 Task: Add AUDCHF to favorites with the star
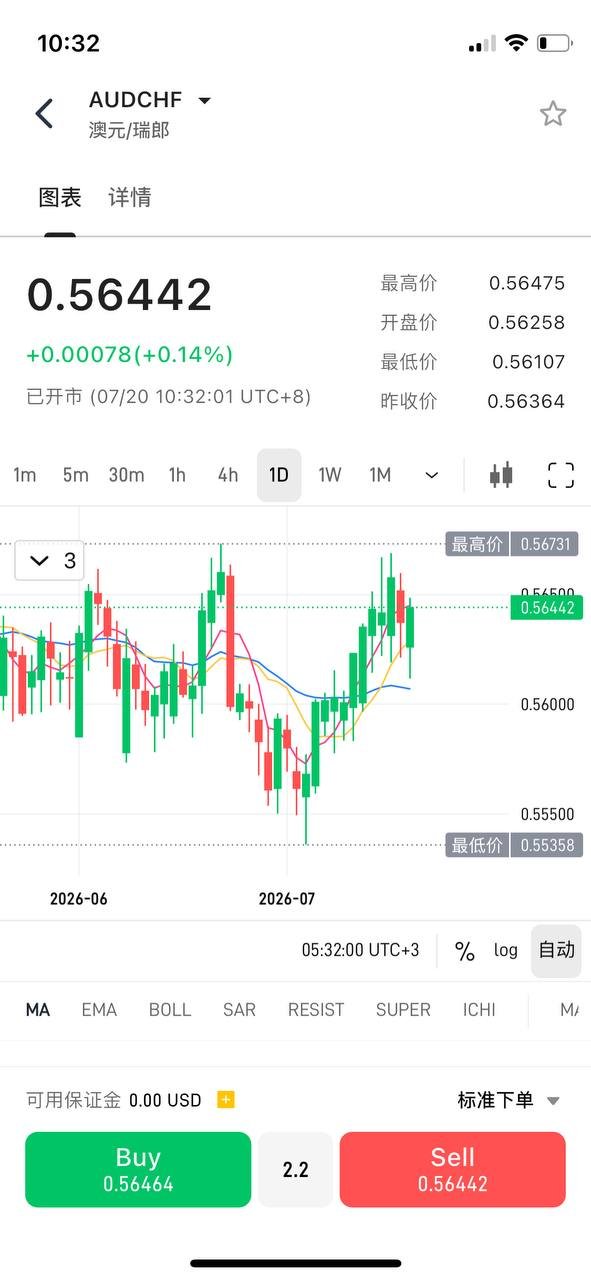pos(553,114)
